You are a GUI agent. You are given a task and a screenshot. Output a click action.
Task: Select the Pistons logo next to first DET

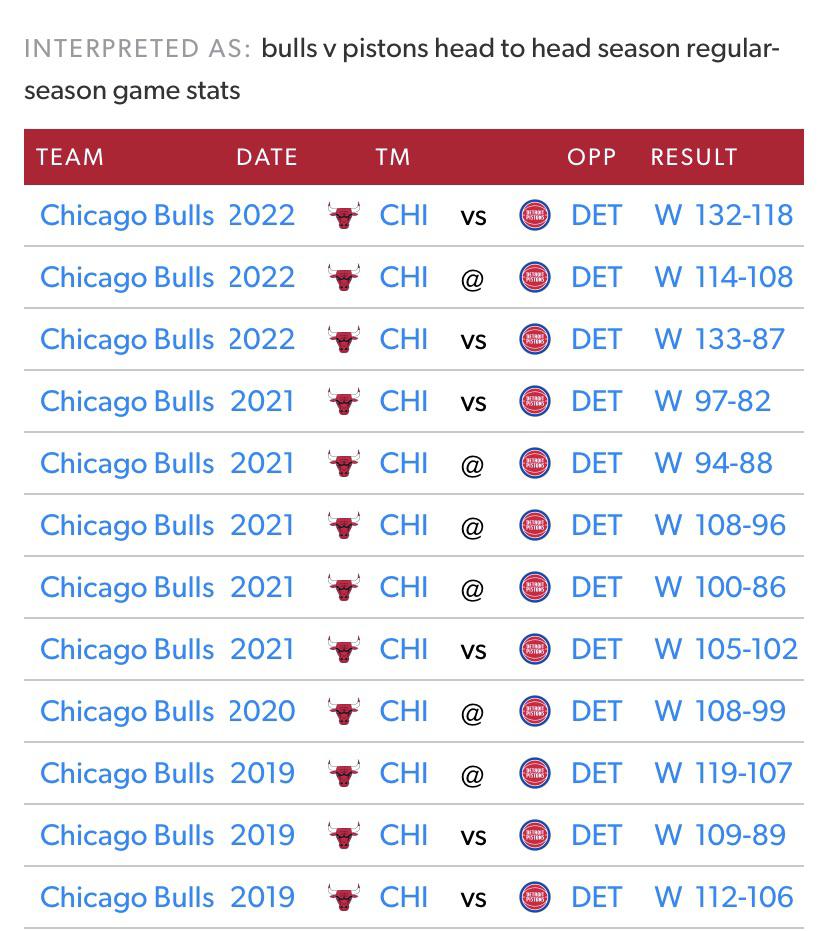533,215
